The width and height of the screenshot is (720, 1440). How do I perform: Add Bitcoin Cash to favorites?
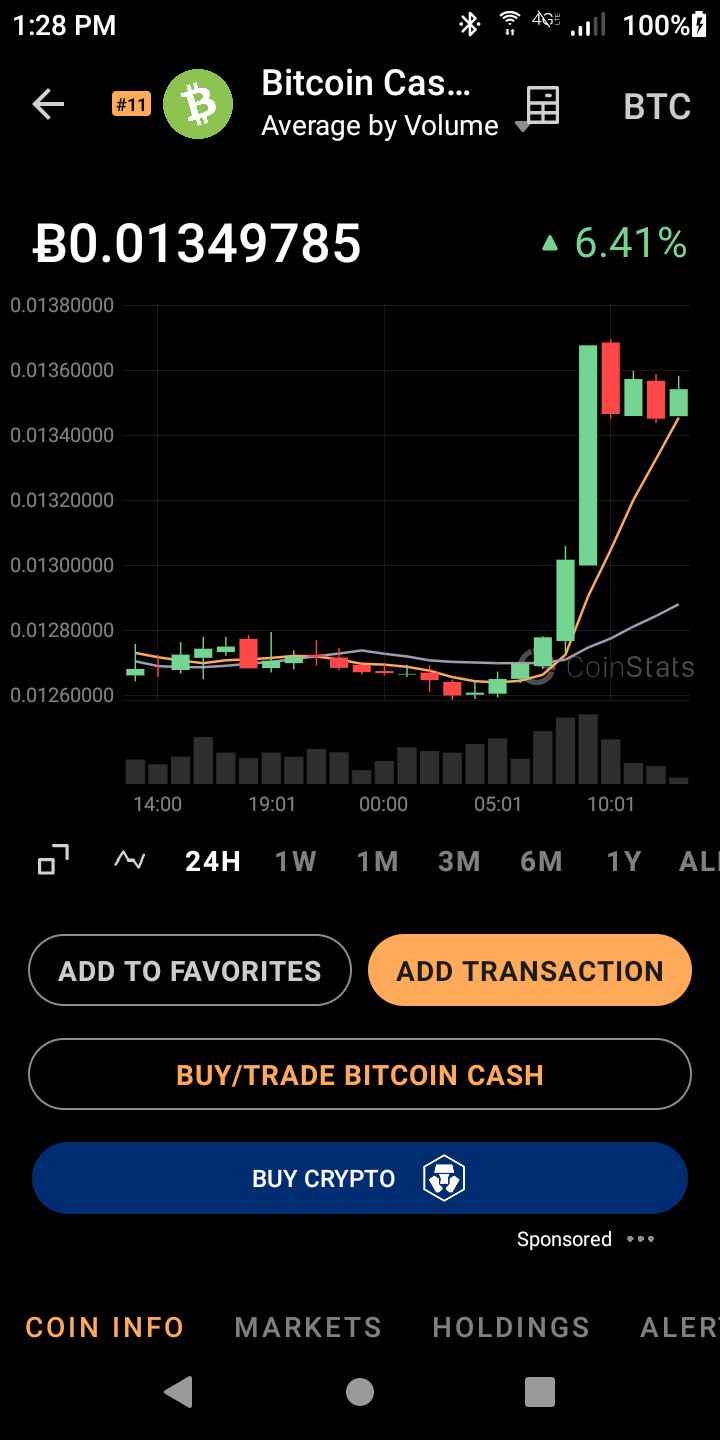click(190, 970)
